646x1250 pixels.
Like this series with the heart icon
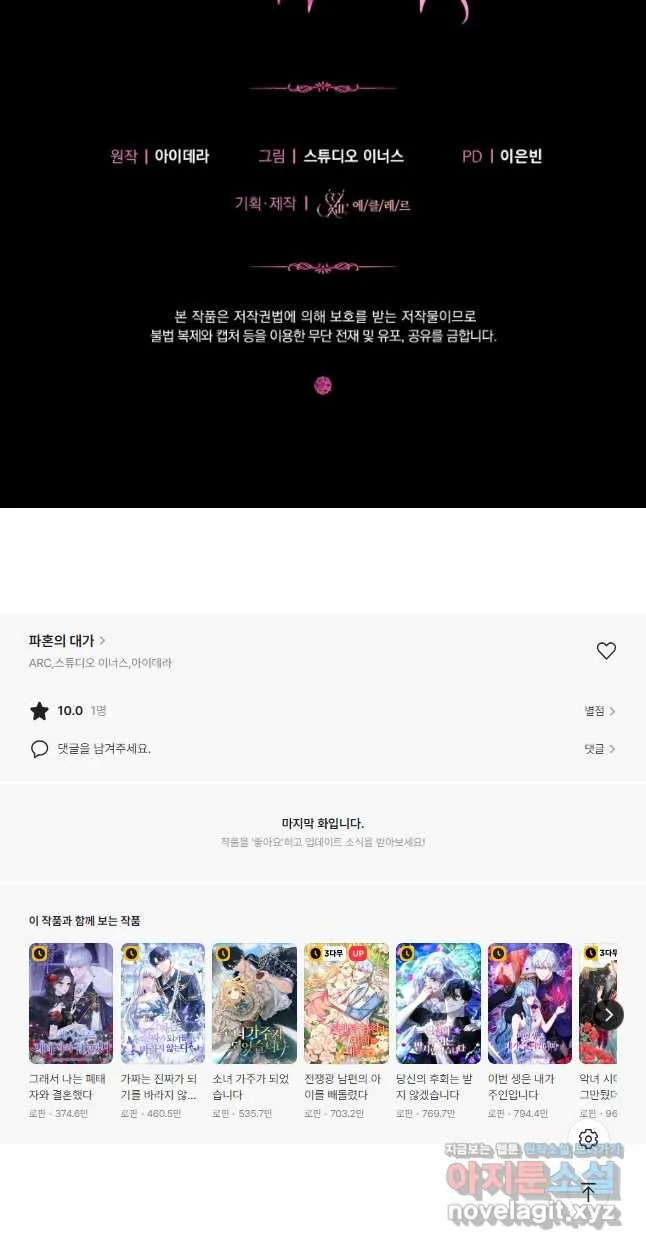pyautogui.click(x=606, y=651)
